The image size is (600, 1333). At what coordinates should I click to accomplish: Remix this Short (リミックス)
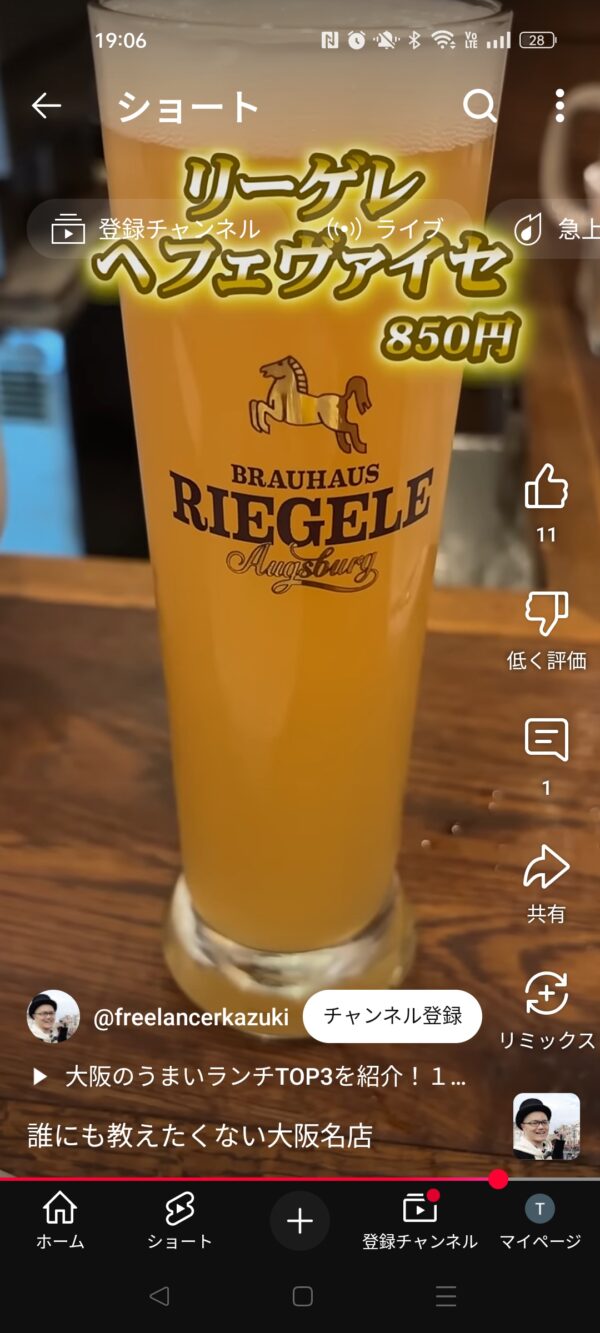pyautogui.click(x=546, y=994)
